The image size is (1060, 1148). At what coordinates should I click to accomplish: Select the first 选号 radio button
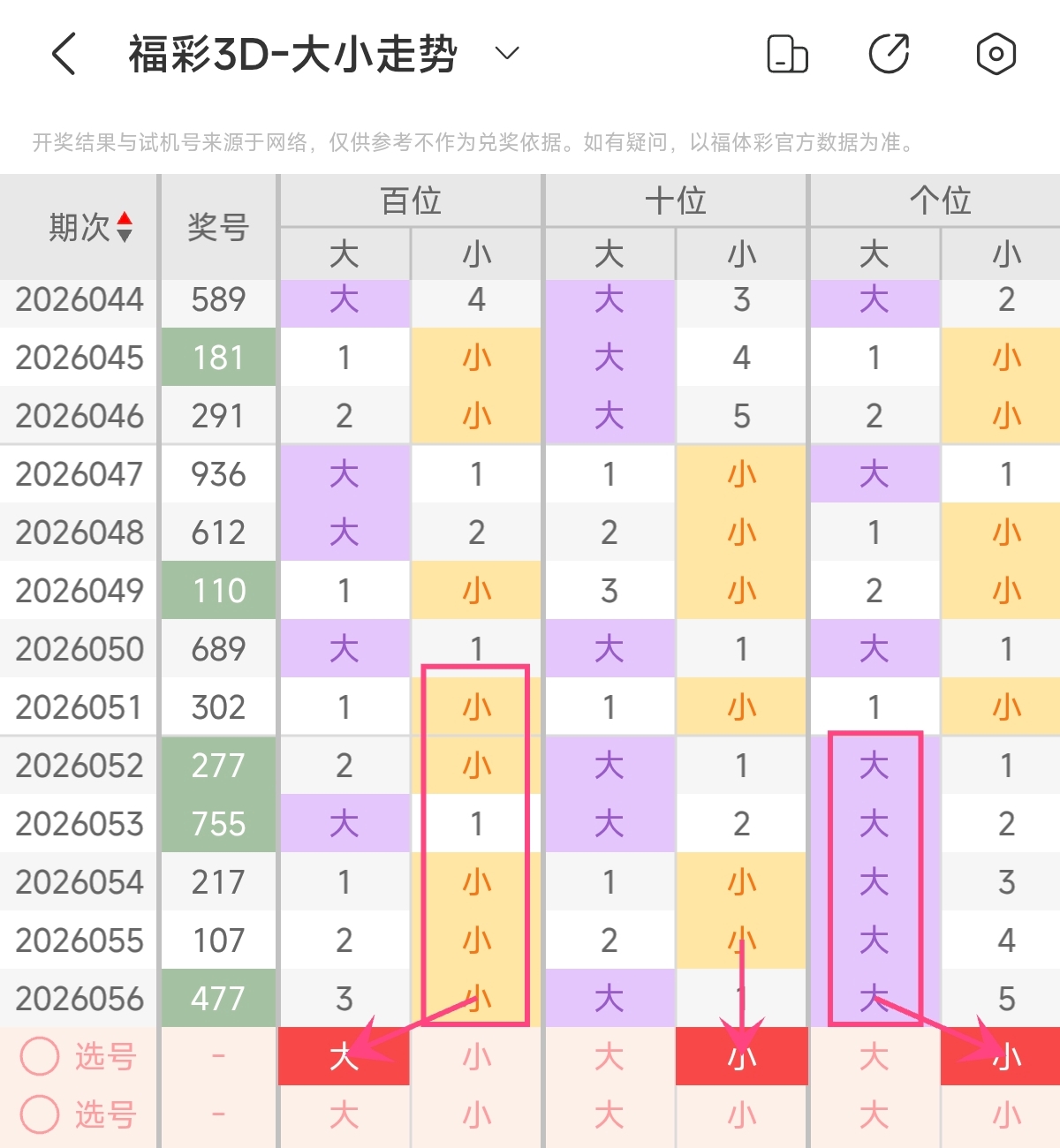click(x=40, y=1056)
